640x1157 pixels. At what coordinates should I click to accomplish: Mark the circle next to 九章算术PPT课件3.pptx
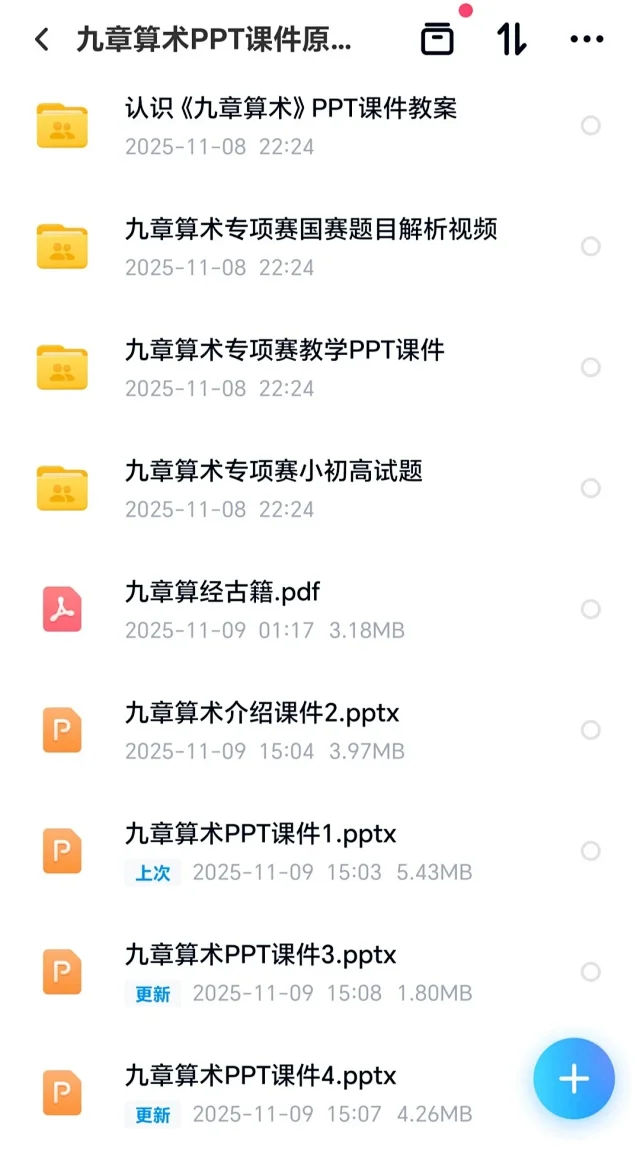point(591,972)
